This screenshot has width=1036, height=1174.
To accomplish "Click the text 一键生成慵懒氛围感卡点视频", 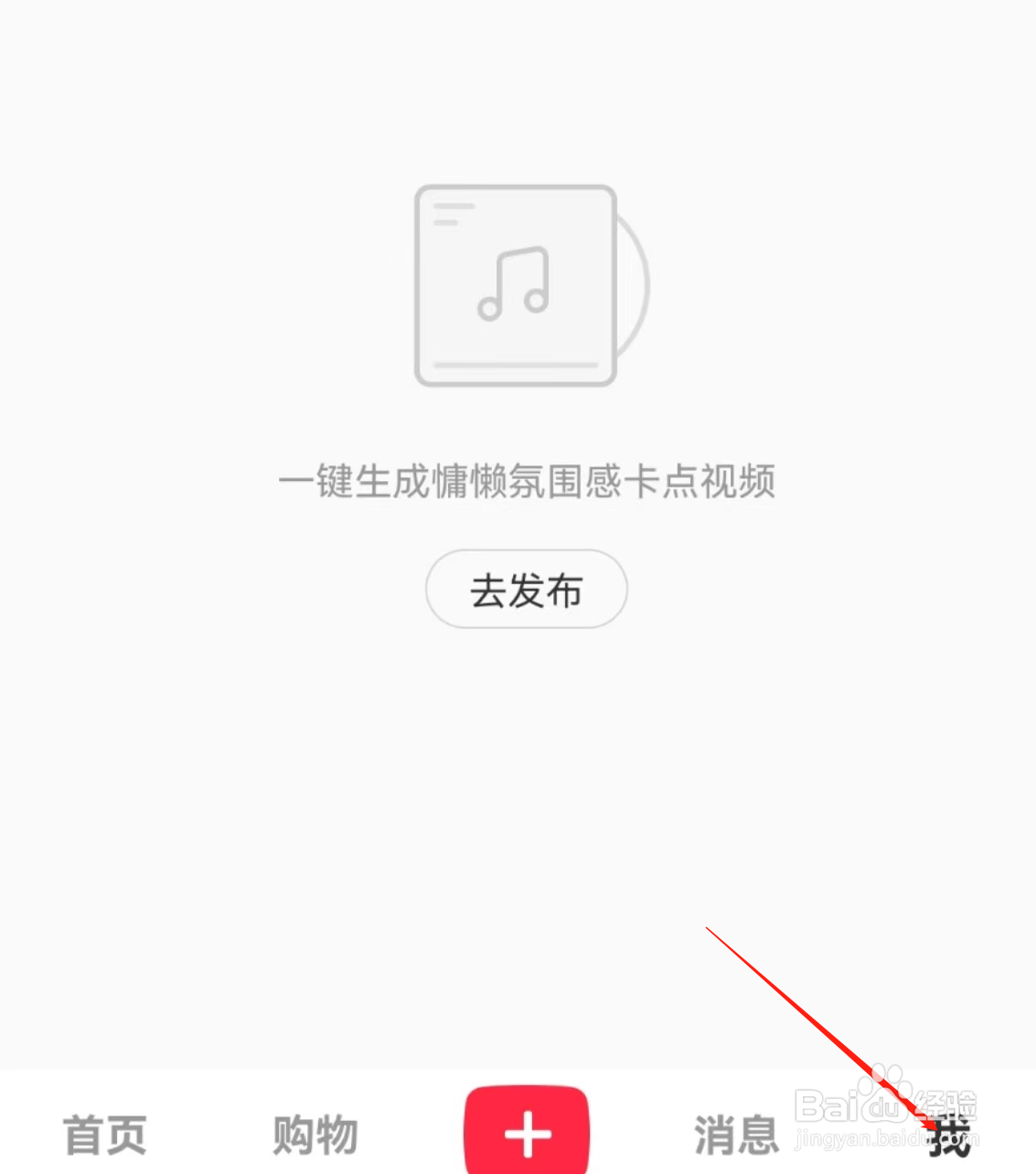I will tap(528, 481).
